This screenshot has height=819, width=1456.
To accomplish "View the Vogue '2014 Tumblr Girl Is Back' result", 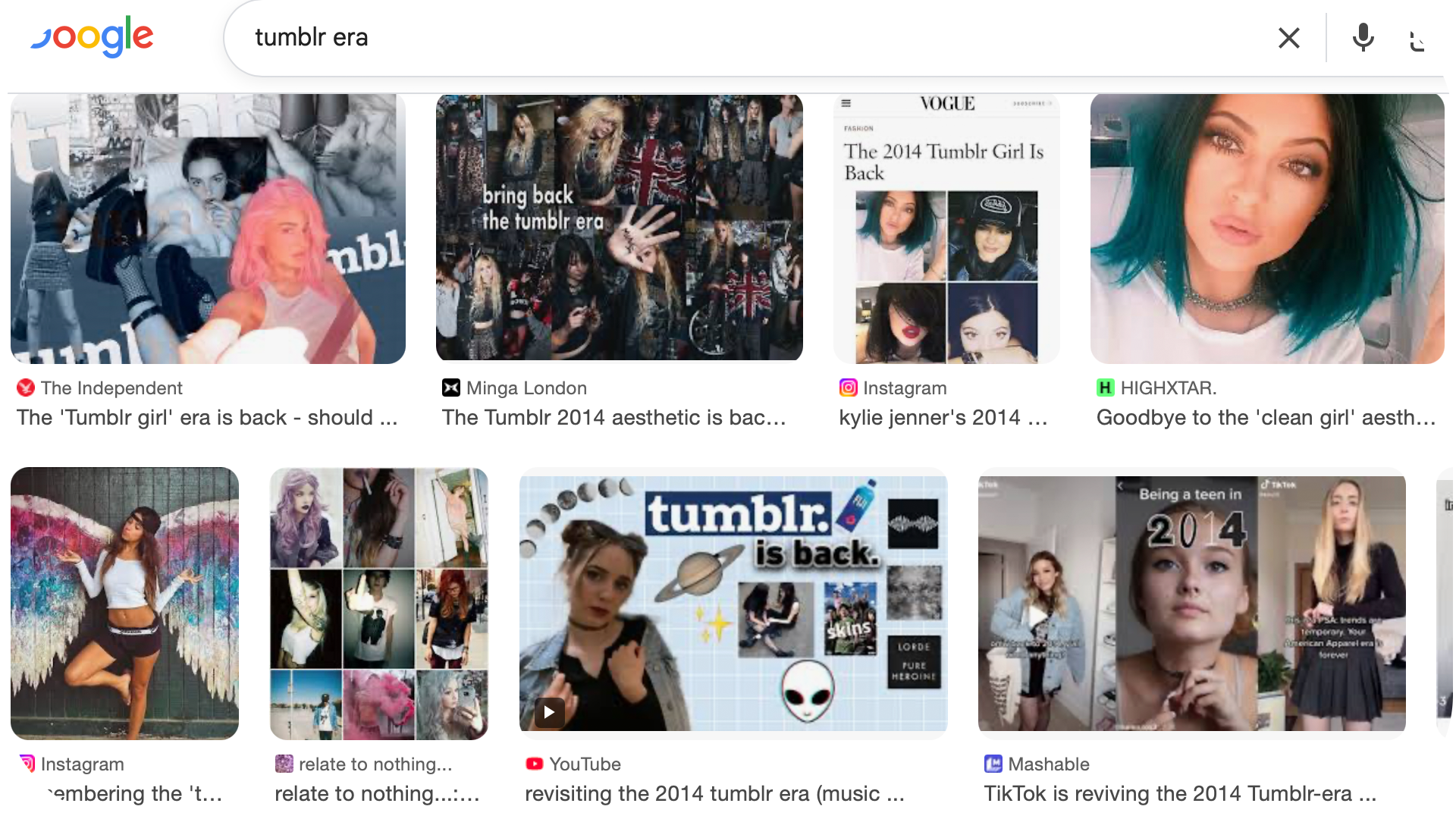I will [x=946, y=229].
